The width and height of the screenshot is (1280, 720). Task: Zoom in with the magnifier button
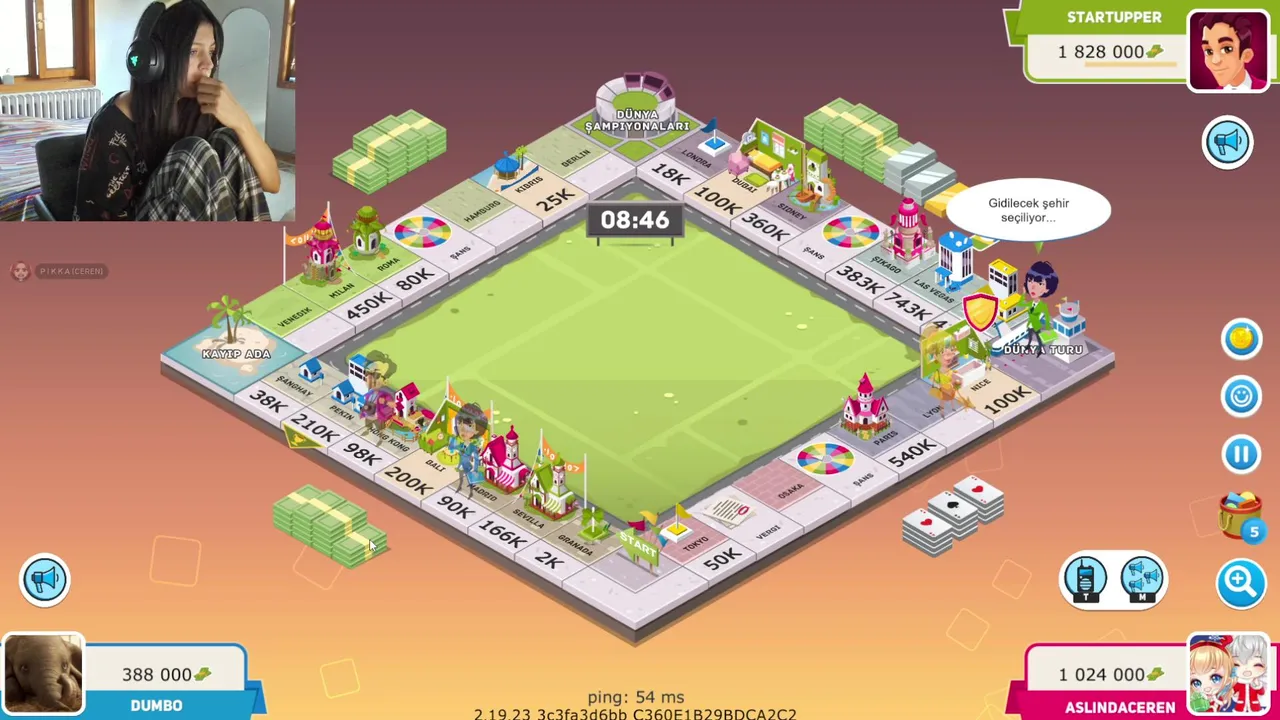pos(1241,581)
